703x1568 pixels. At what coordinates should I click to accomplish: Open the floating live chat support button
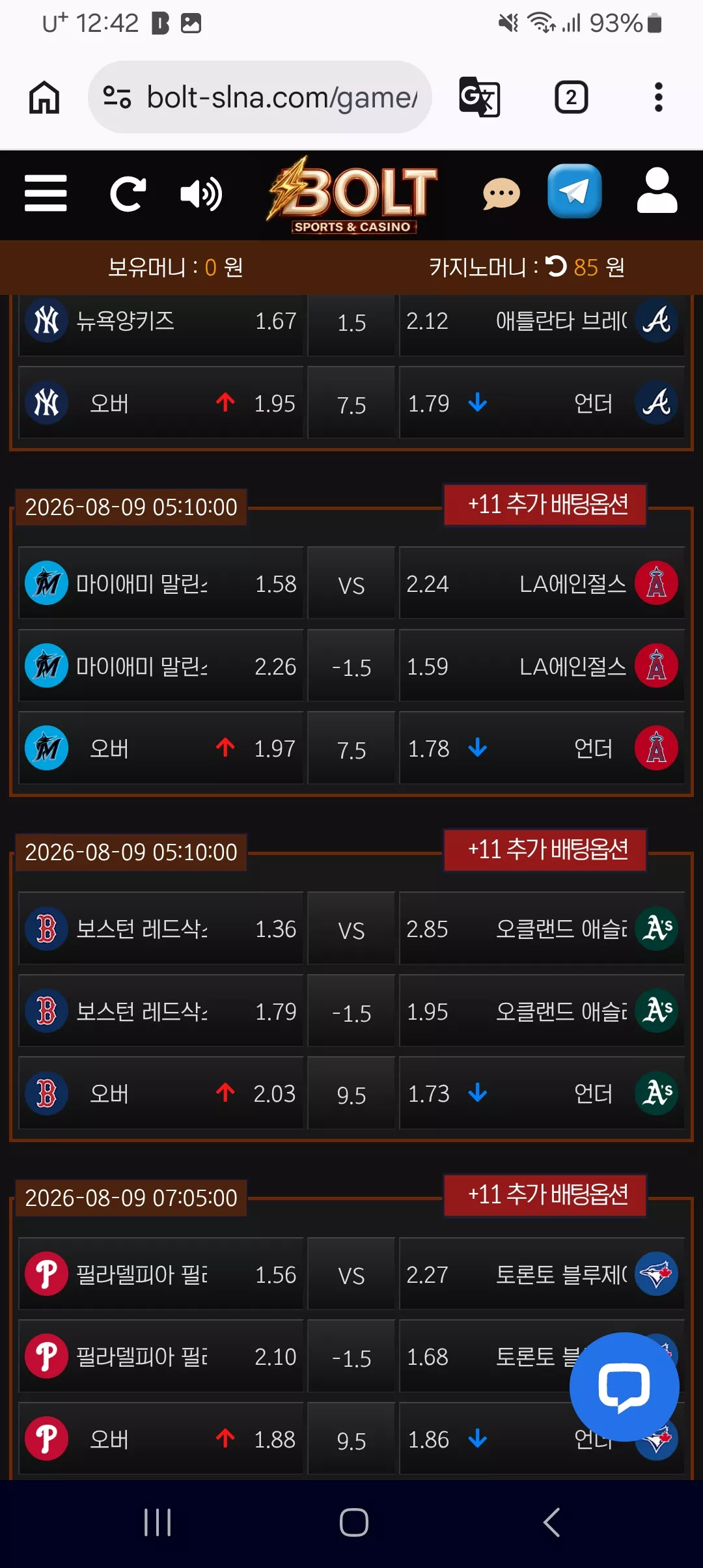tap(624, 1387)
